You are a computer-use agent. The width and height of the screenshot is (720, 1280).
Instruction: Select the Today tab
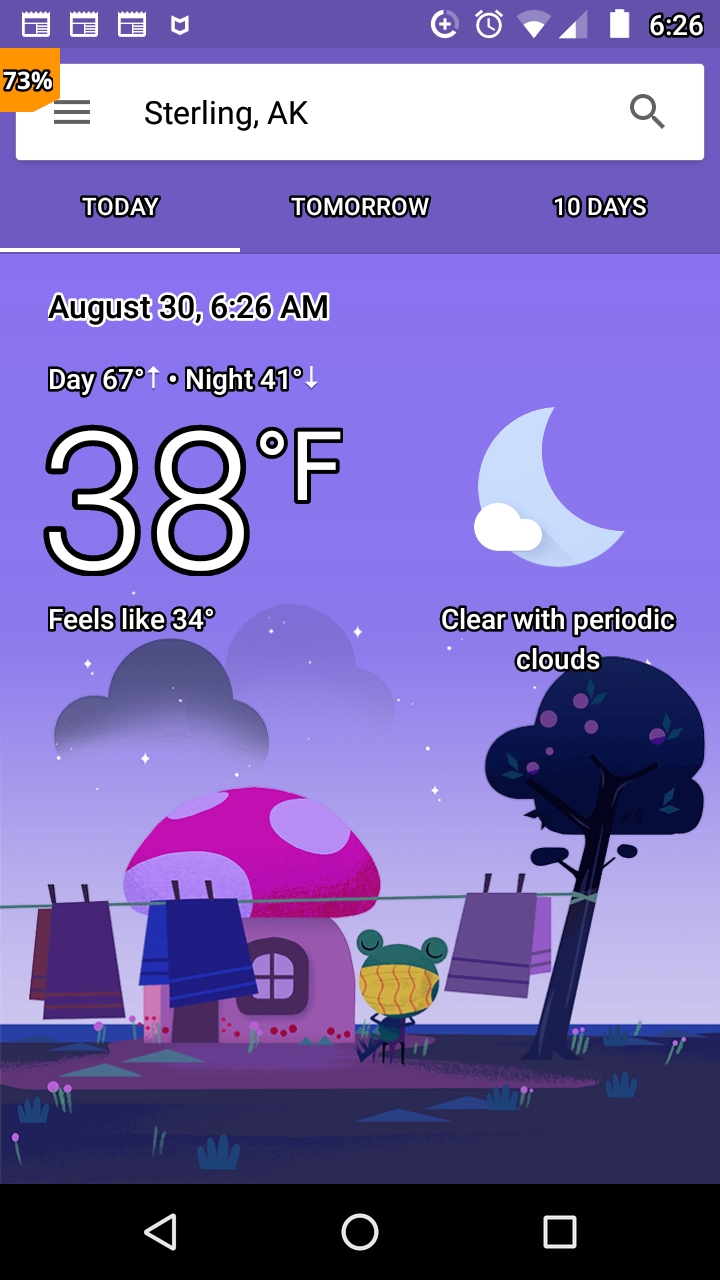120,207
